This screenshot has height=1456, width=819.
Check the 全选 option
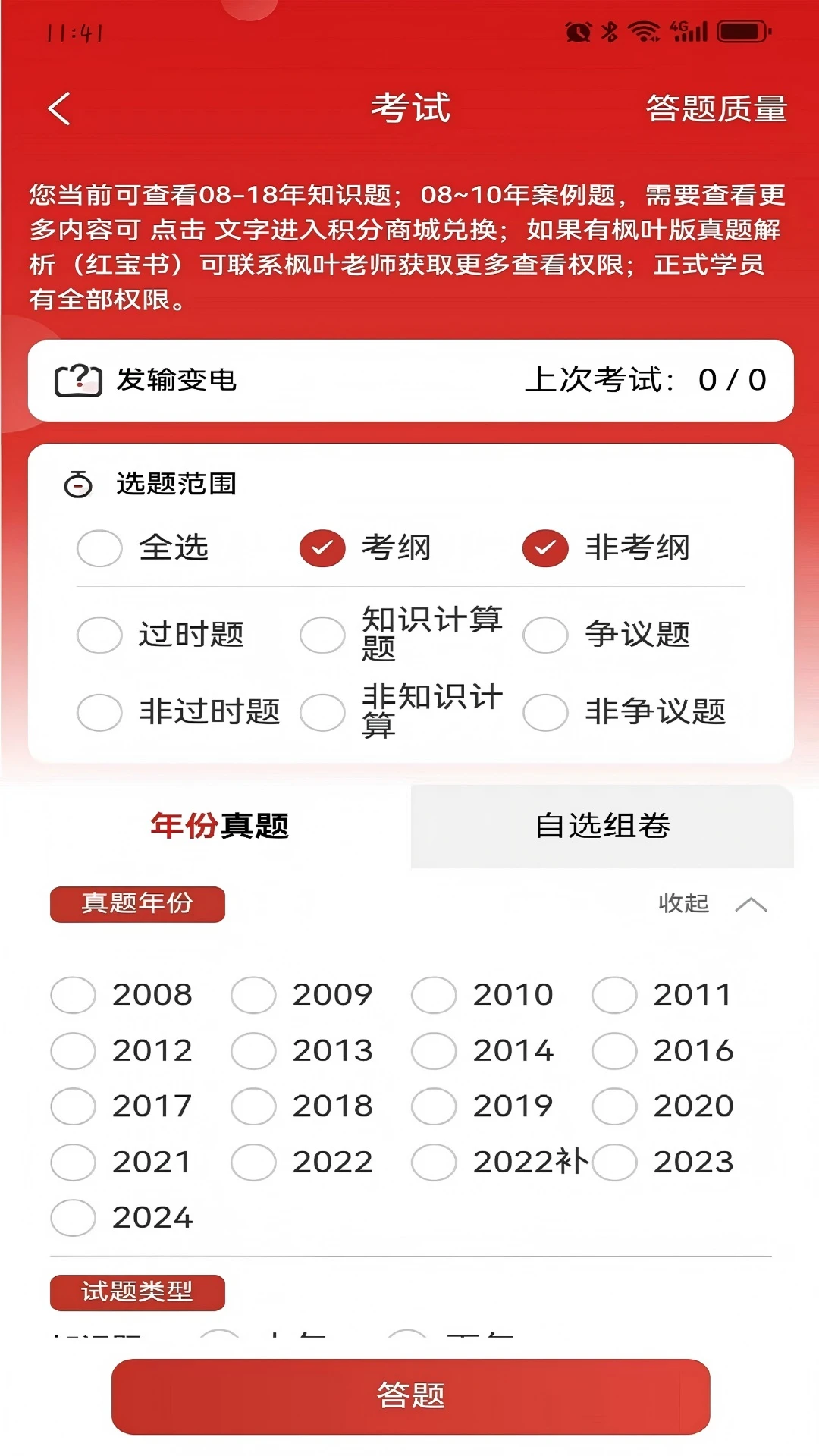[x=100, y=548]
